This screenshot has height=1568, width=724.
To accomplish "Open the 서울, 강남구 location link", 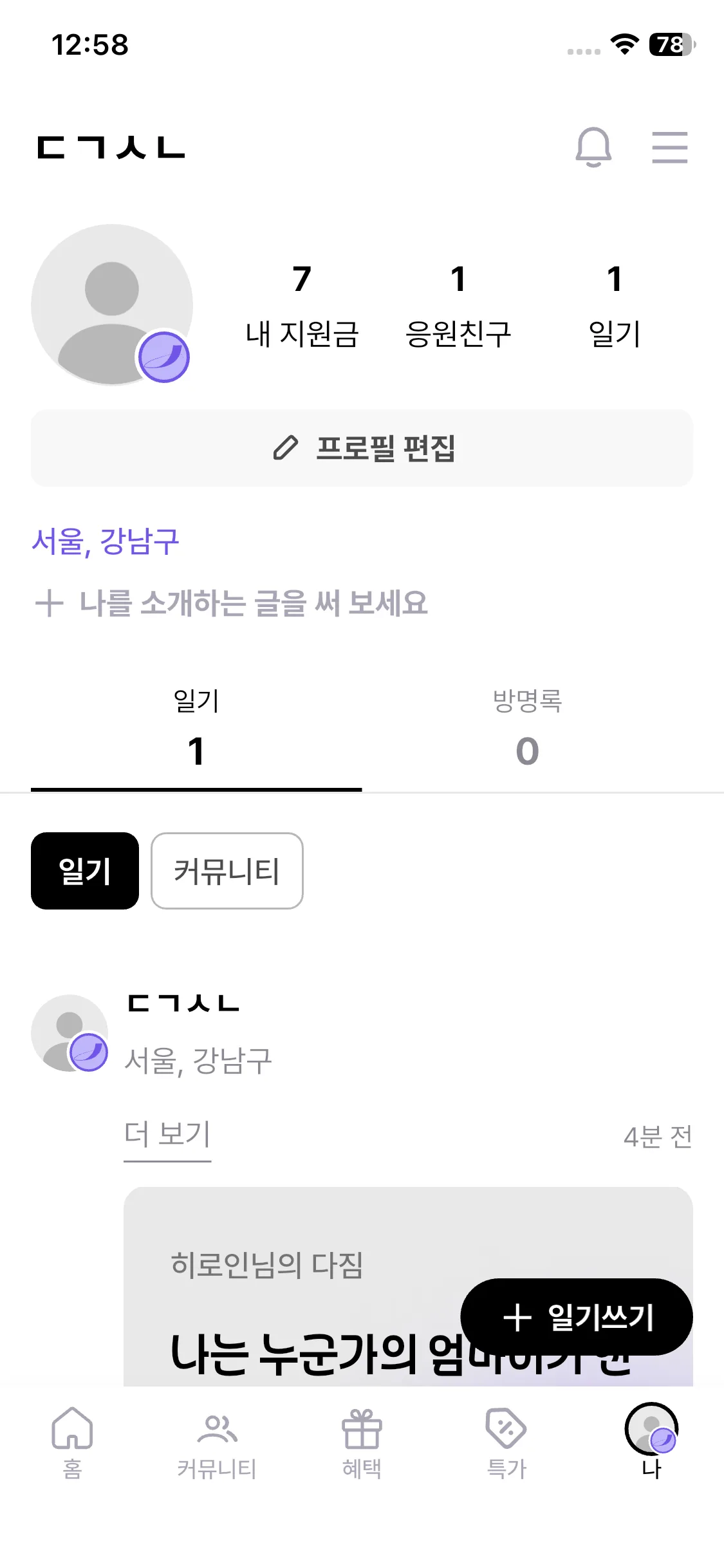I will 106,541.
